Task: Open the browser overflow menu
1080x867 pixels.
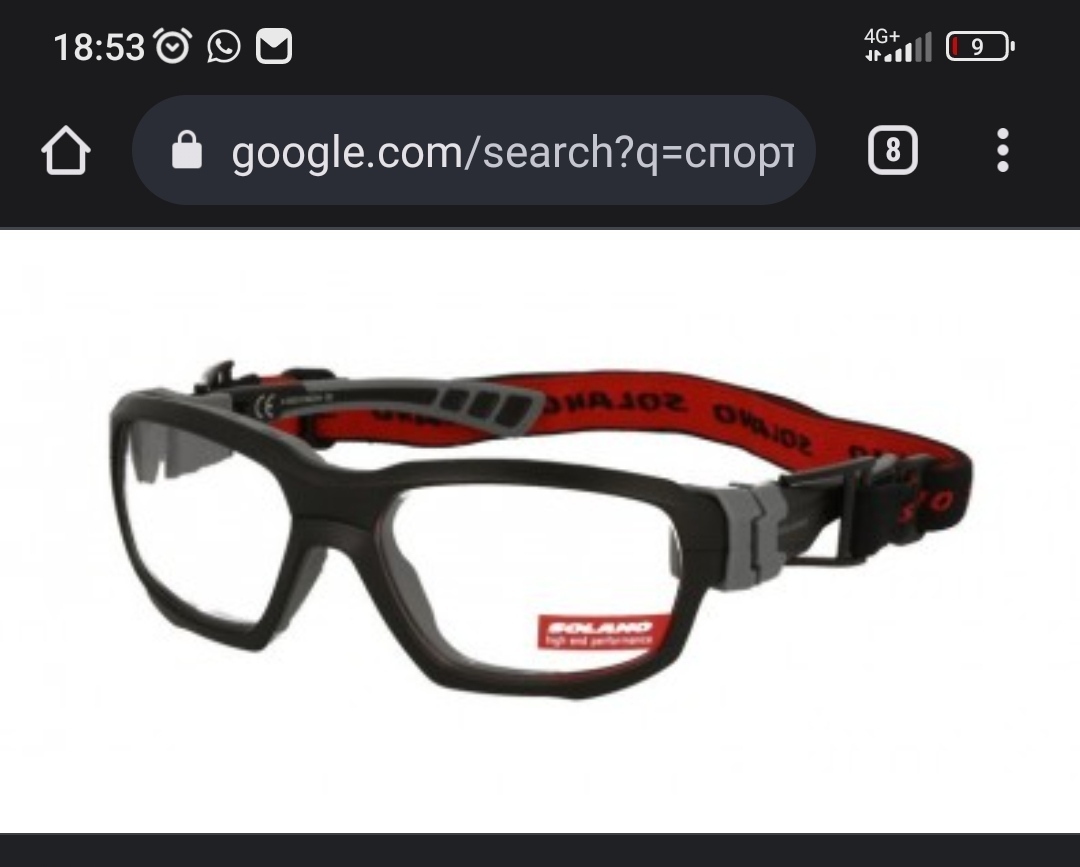Action: coord(1003,152)
